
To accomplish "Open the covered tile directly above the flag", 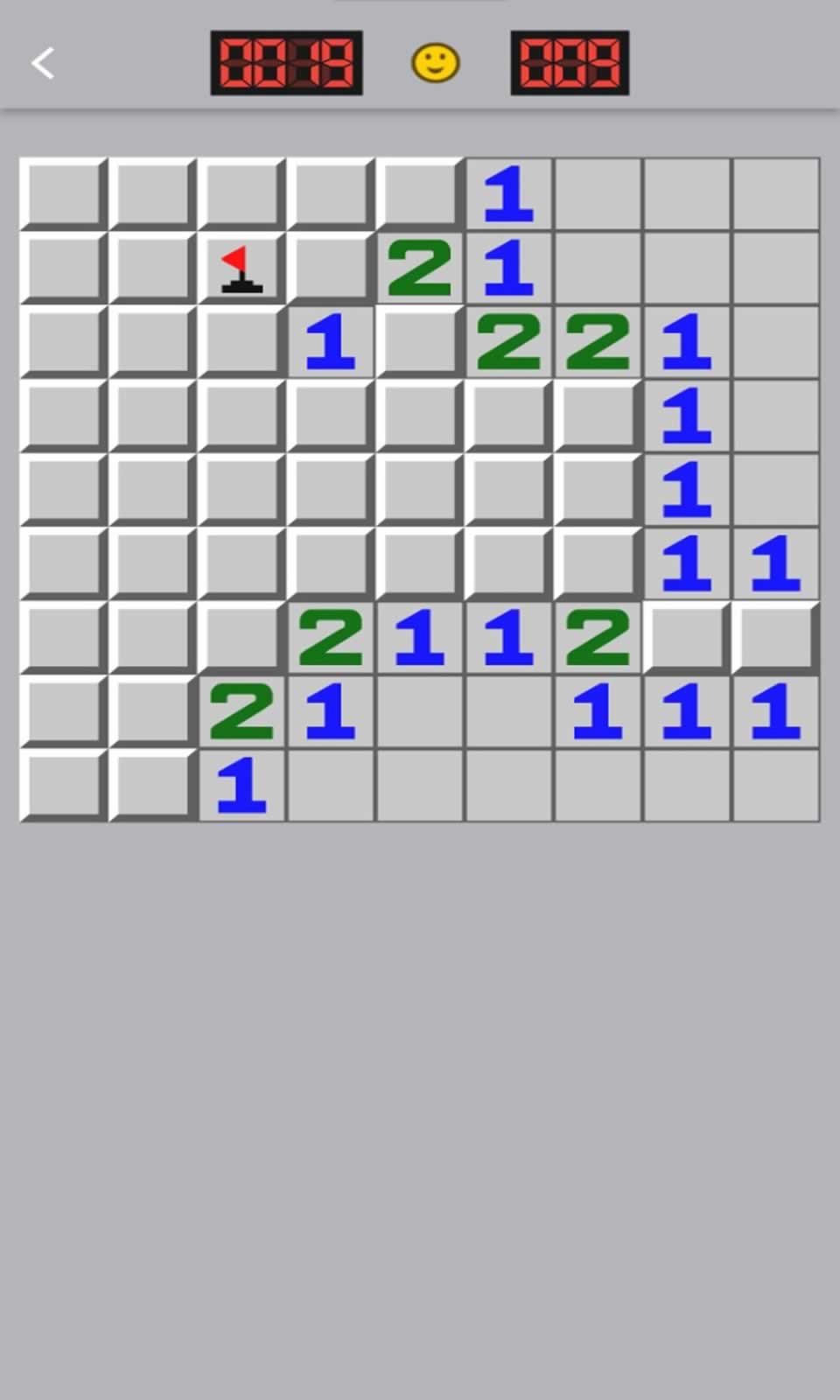I will 241,194.
